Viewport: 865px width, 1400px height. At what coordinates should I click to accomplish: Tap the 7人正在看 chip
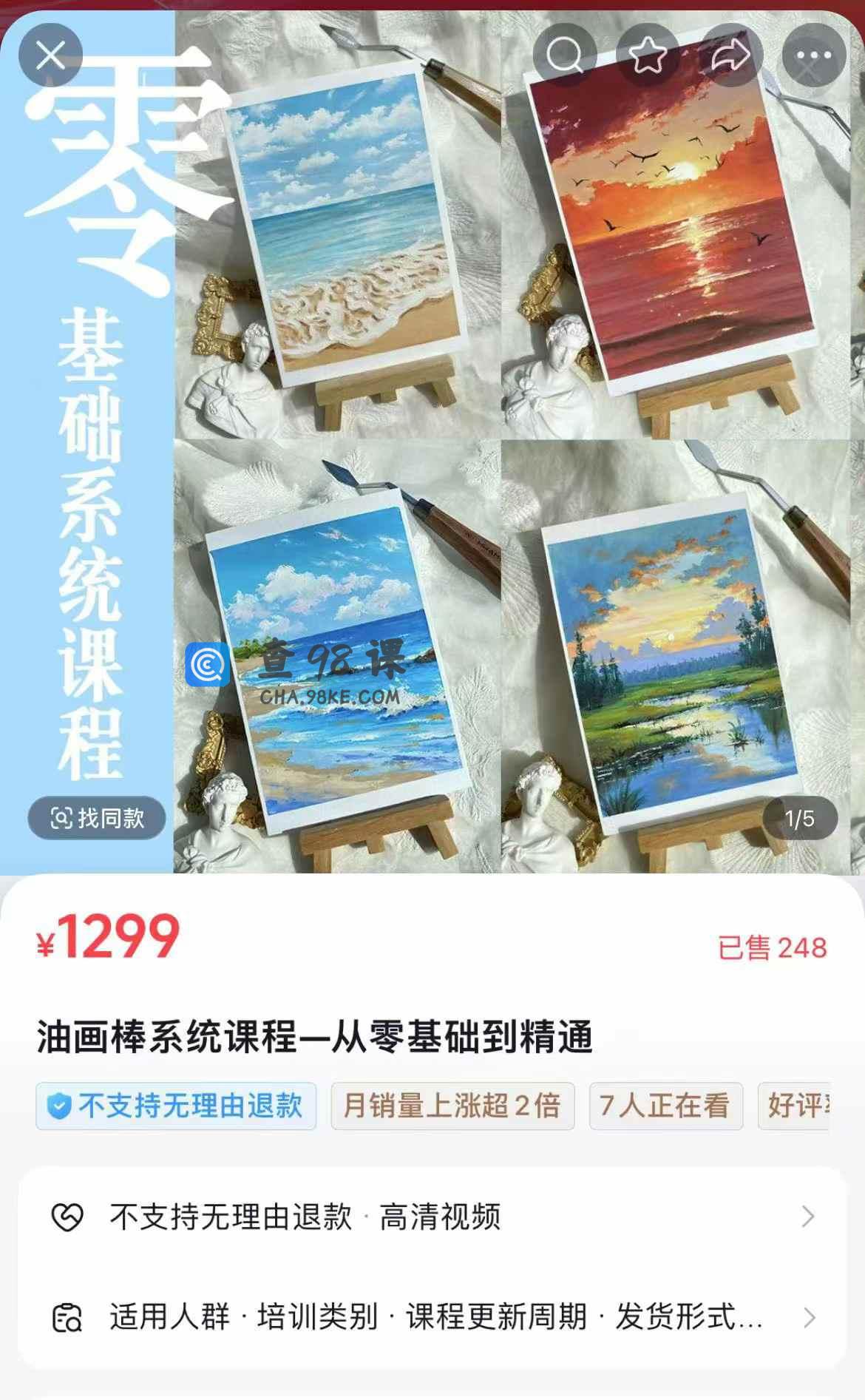pyautogui.click(x=665, y=1106)
